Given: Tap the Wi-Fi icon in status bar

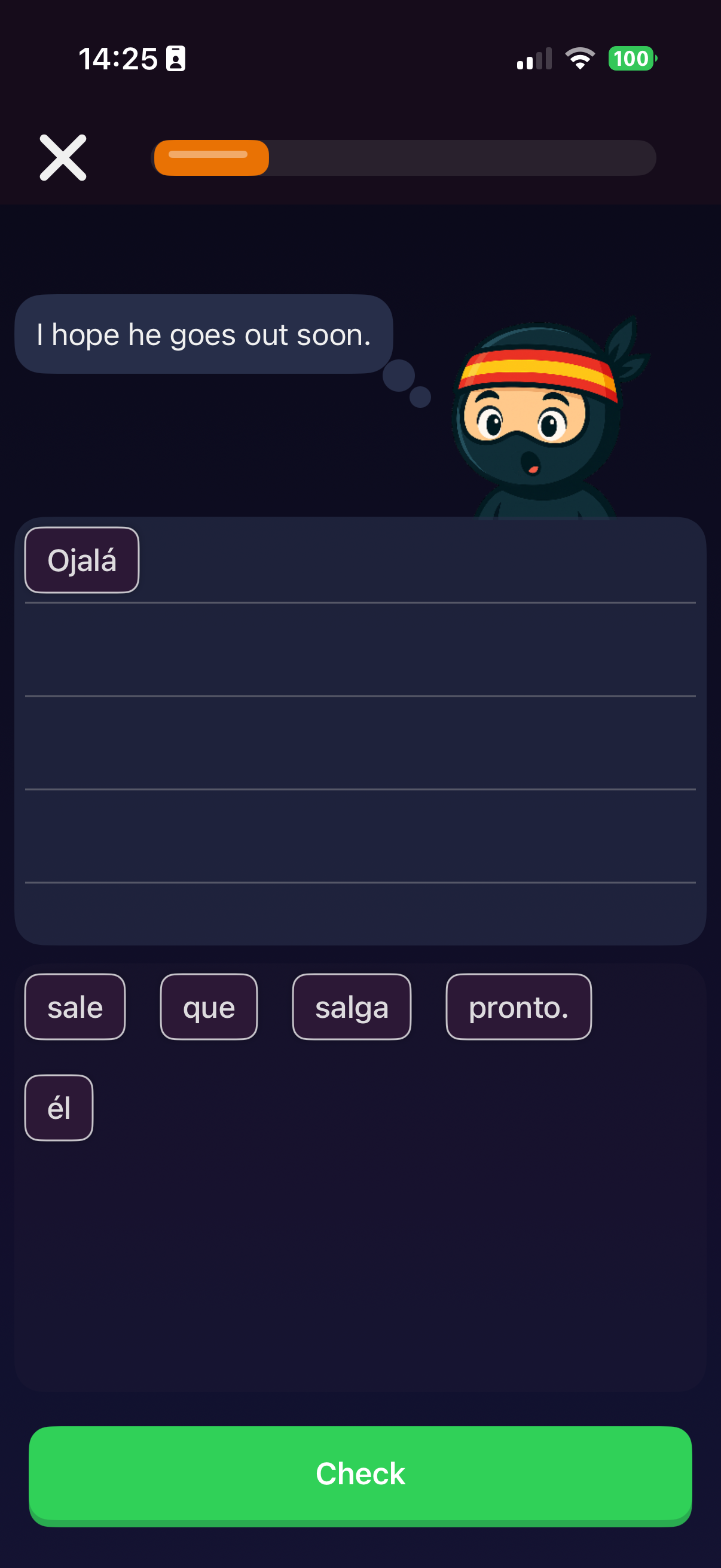Looking at the screenshot, I should pyautogui.click(x=579, y=58).
